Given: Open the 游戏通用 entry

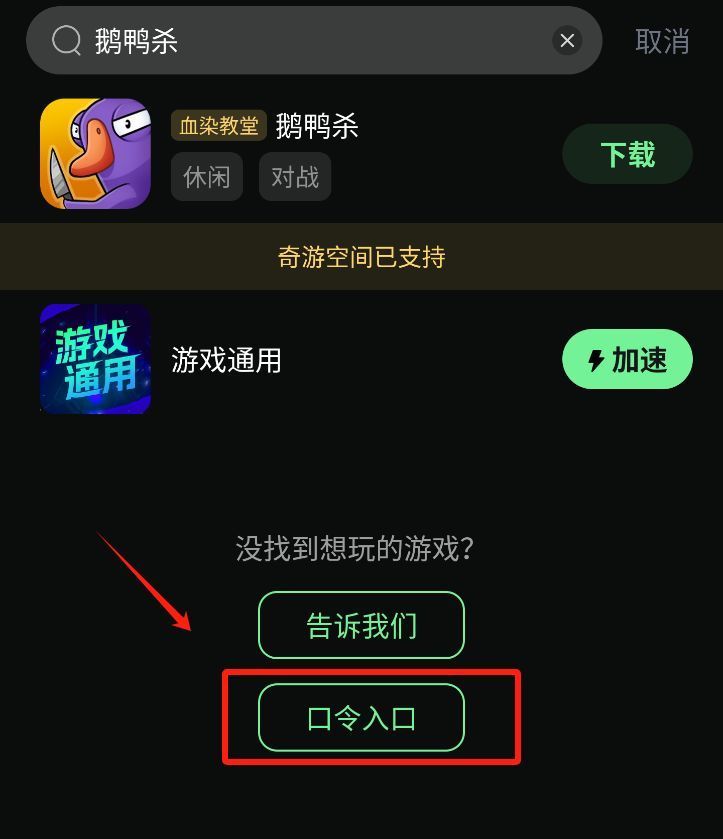Looking at the screenshot, I should click(x=227, y=360).
